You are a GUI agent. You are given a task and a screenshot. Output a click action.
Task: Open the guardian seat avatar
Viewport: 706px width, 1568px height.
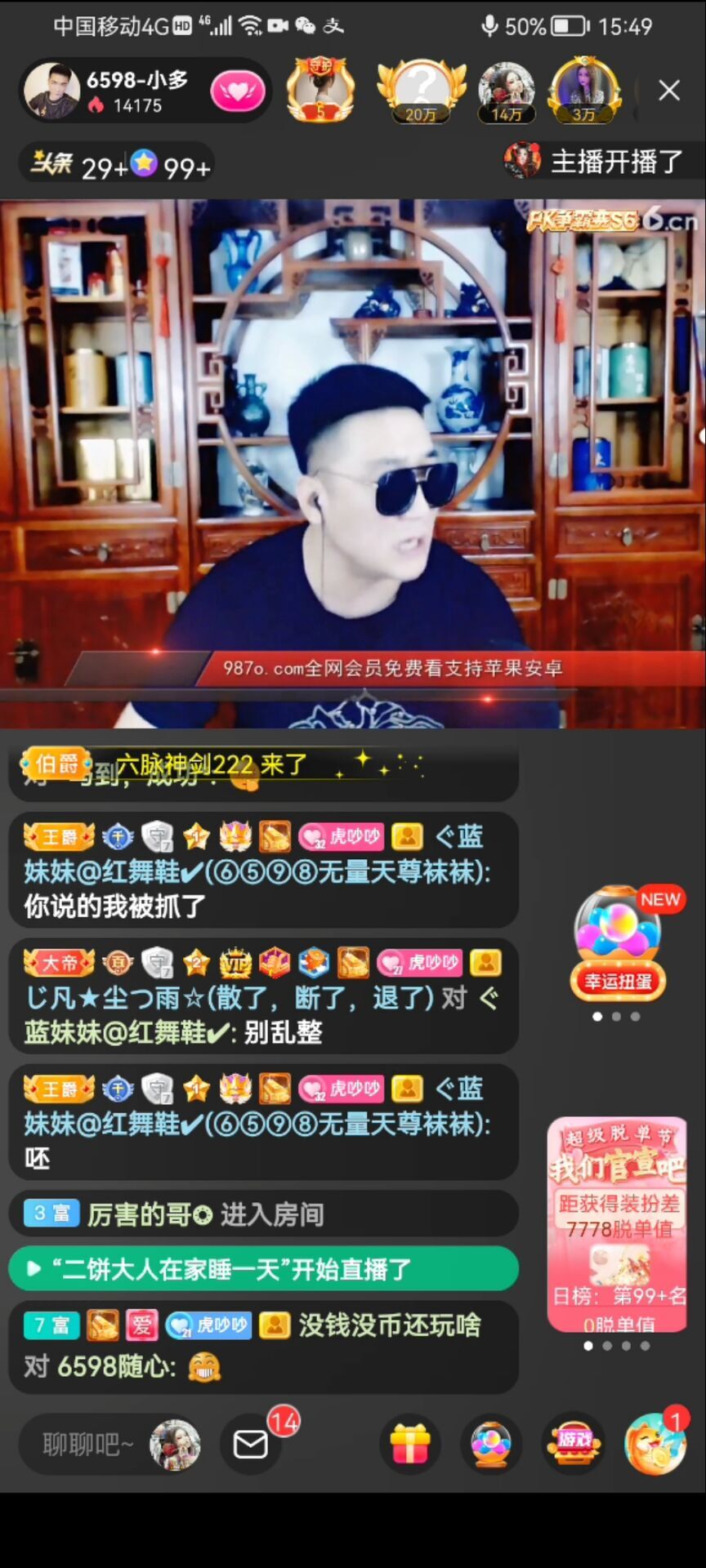coord(320,91)
